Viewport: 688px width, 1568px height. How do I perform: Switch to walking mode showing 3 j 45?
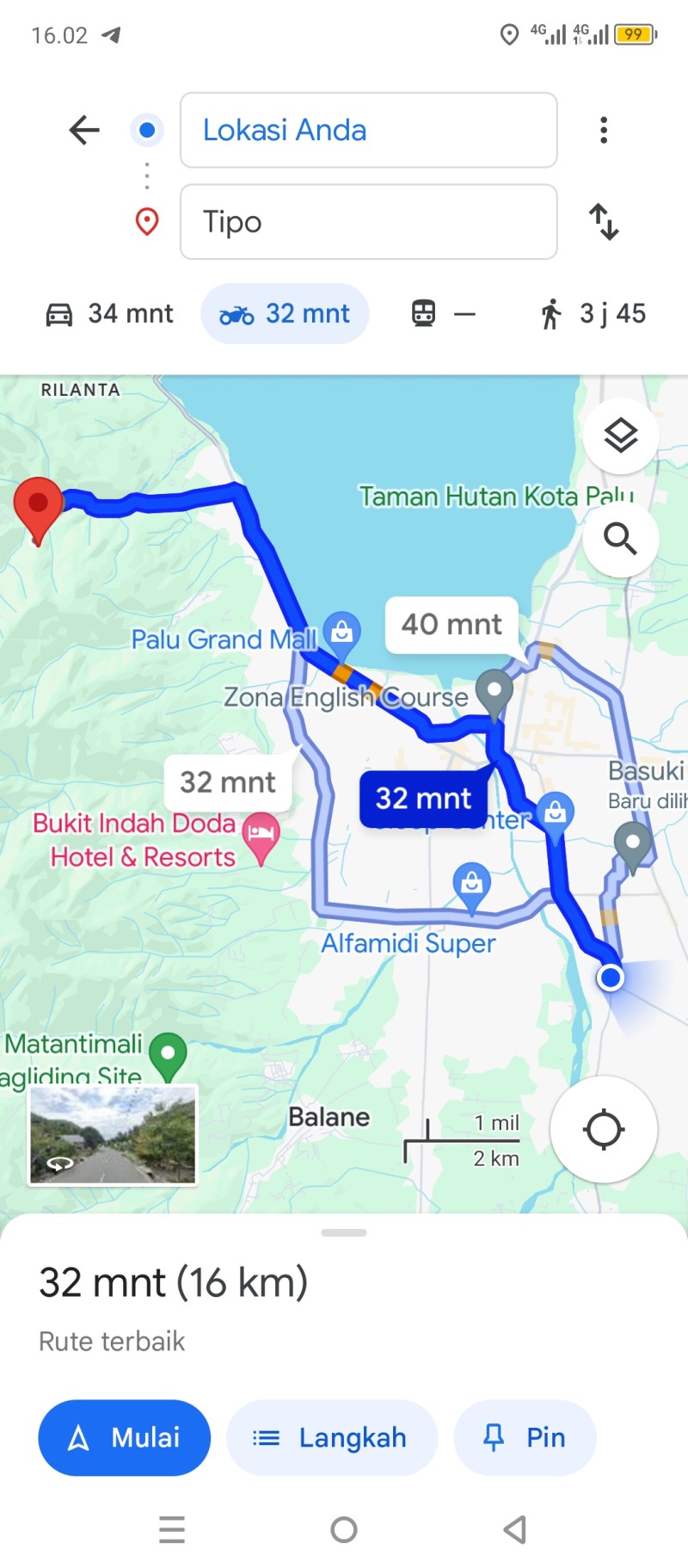click(593, 313)
